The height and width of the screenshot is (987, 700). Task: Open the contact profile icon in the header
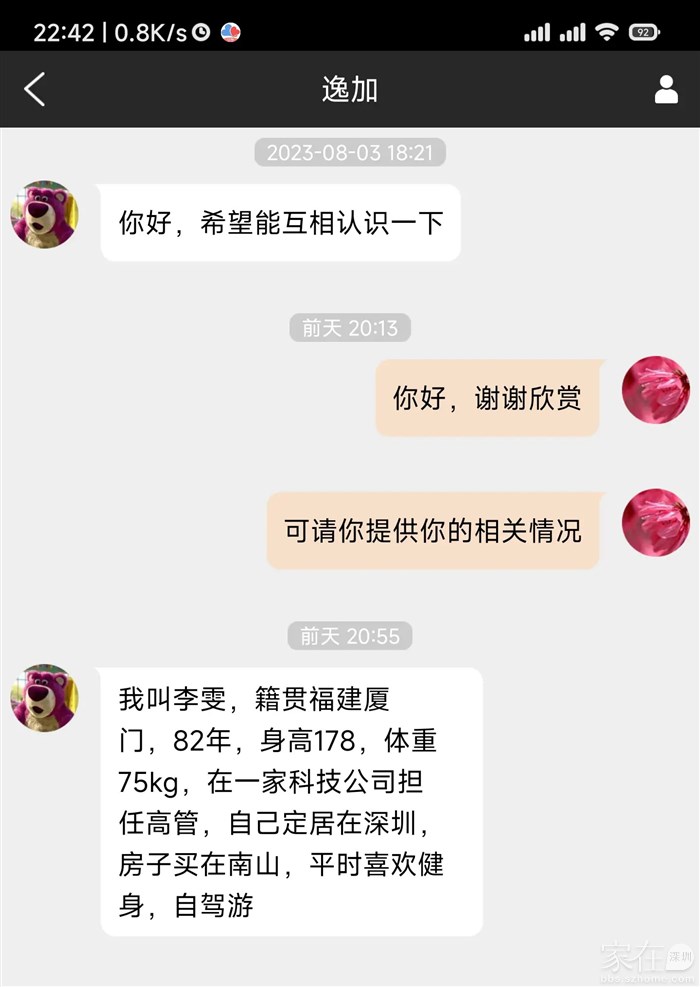666,89
